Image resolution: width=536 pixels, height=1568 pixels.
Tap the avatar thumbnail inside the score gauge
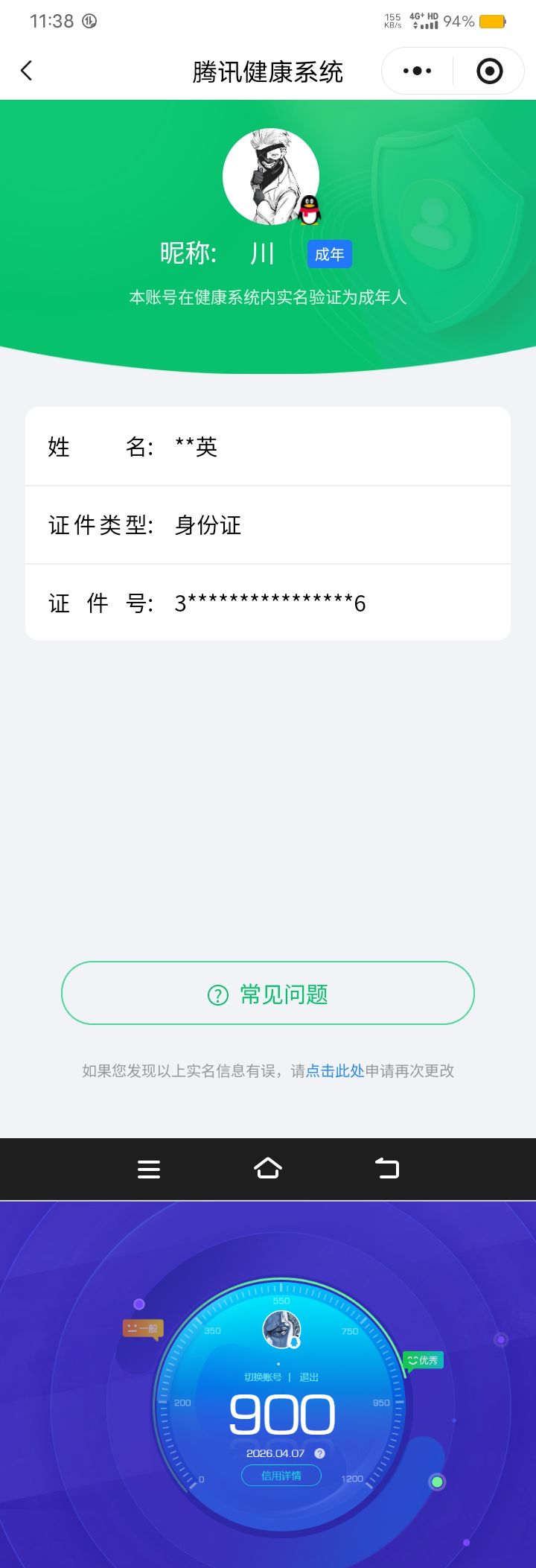tap(280, 1330)
